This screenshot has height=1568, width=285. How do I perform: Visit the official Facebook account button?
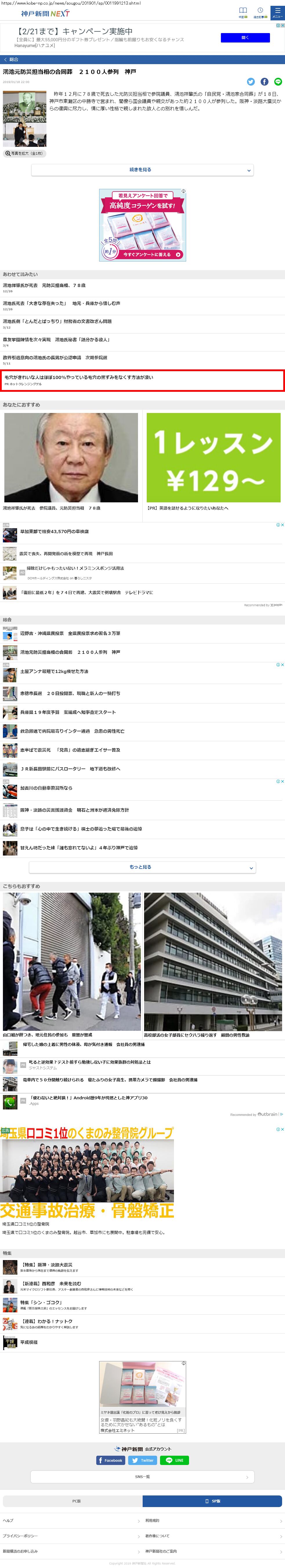pyautogui.click(x=110, y=1460)
